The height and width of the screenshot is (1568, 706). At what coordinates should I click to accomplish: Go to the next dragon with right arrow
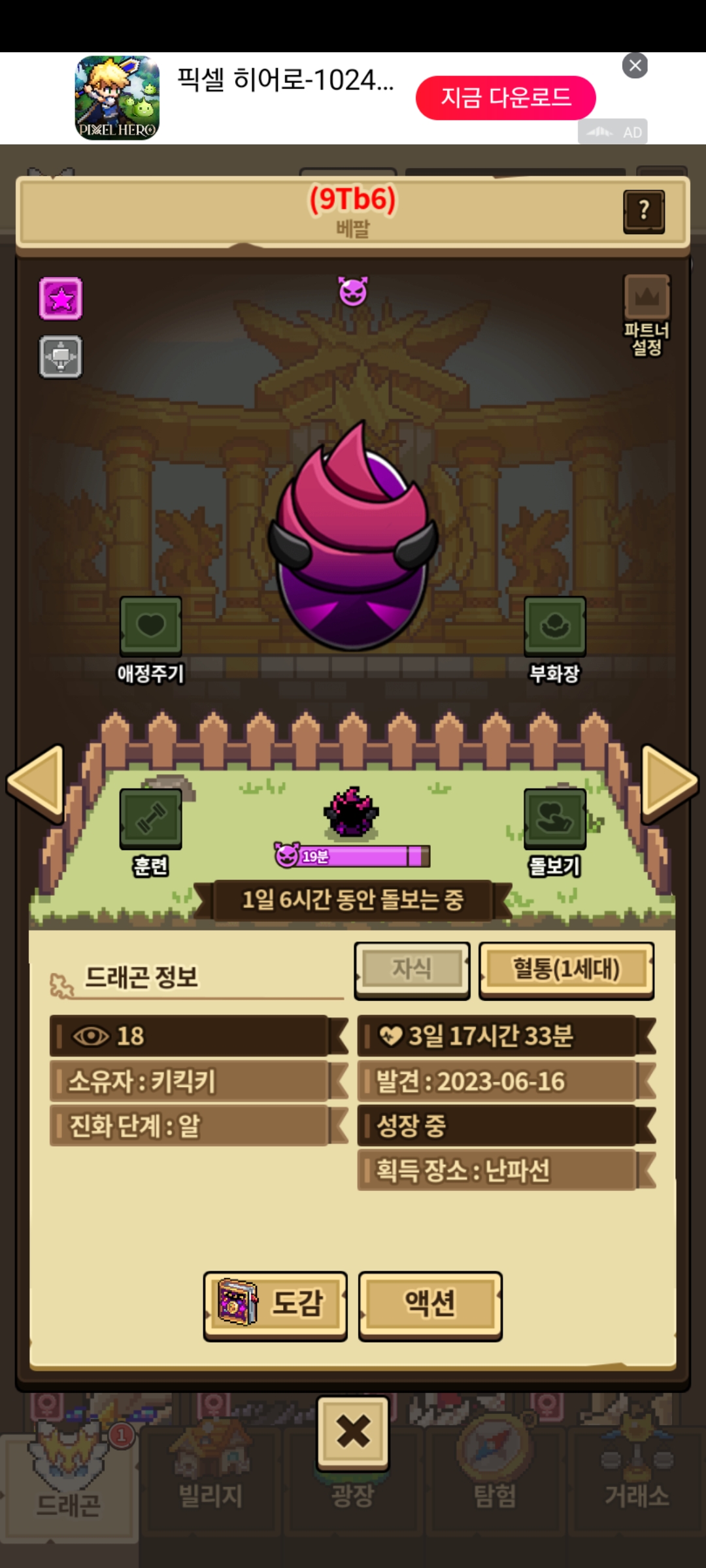pos(670,783)
